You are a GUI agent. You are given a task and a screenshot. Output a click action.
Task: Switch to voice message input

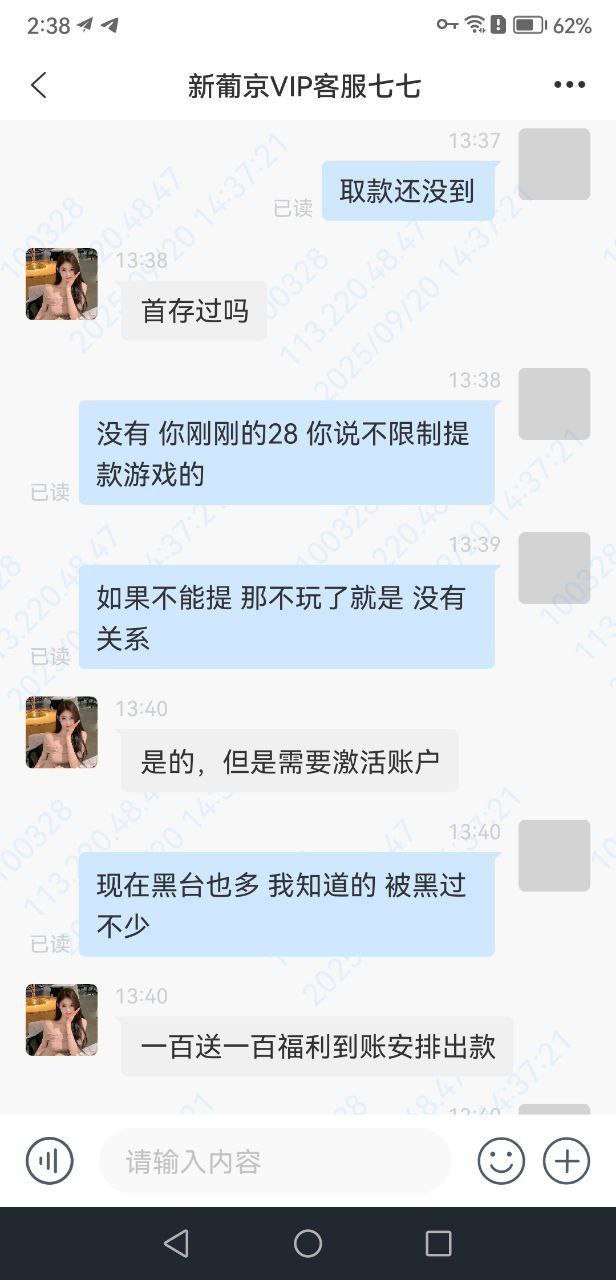click(x=49, y=1161)
